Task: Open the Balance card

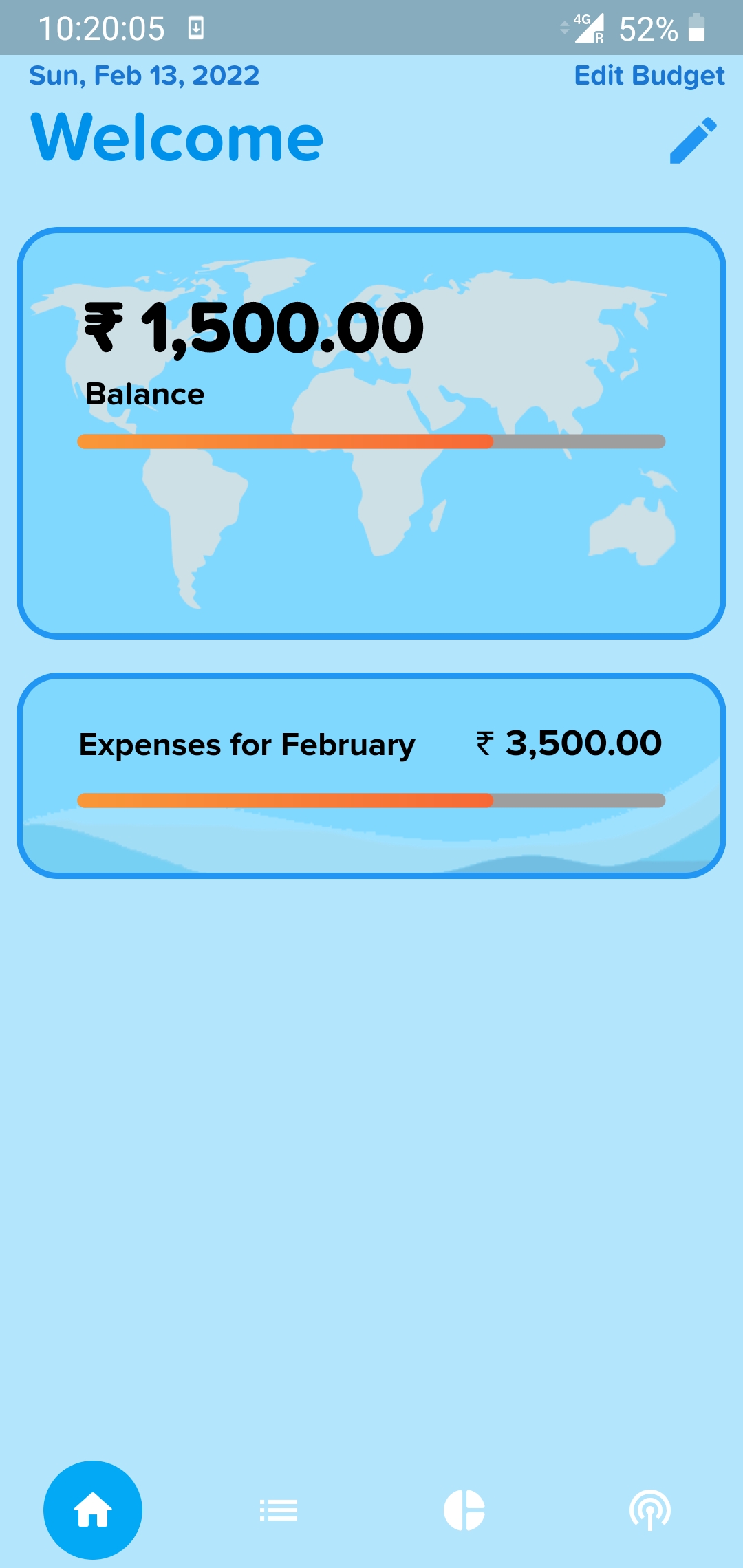Action: tap(371, 433)
